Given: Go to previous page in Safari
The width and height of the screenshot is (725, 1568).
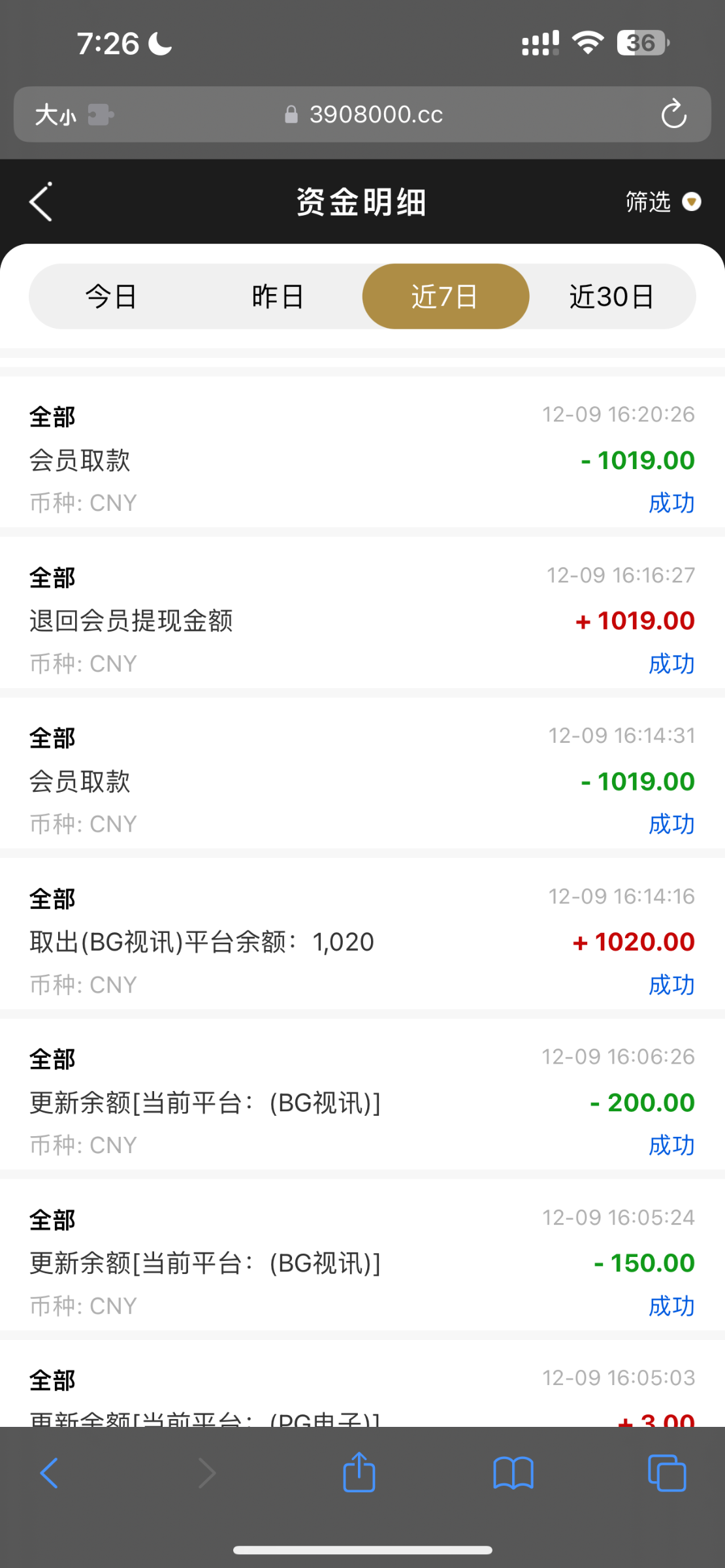Looking at the screenshot, I should pos(50,1473).
